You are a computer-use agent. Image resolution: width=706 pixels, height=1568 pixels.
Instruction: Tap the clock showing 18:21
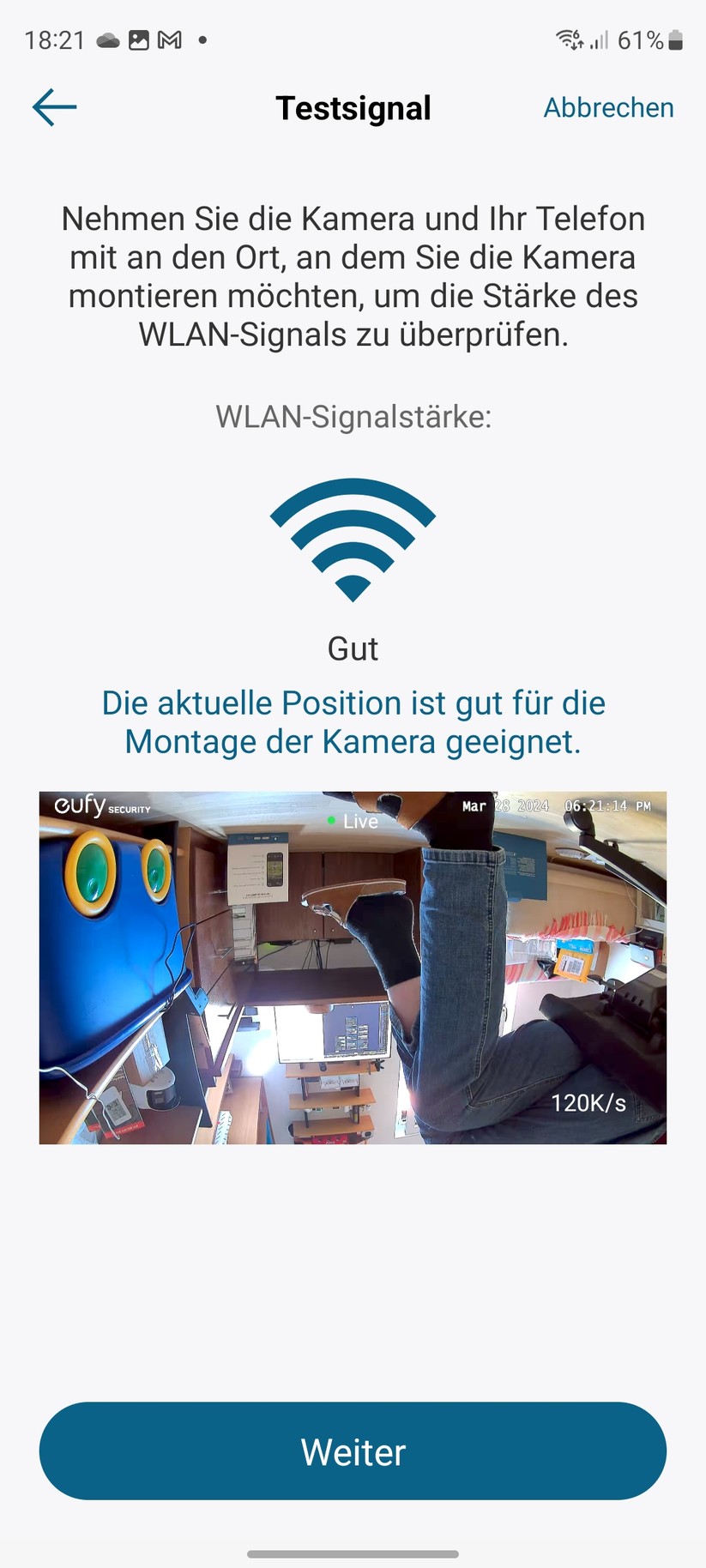pyautogui.click(x=55, y=39)
